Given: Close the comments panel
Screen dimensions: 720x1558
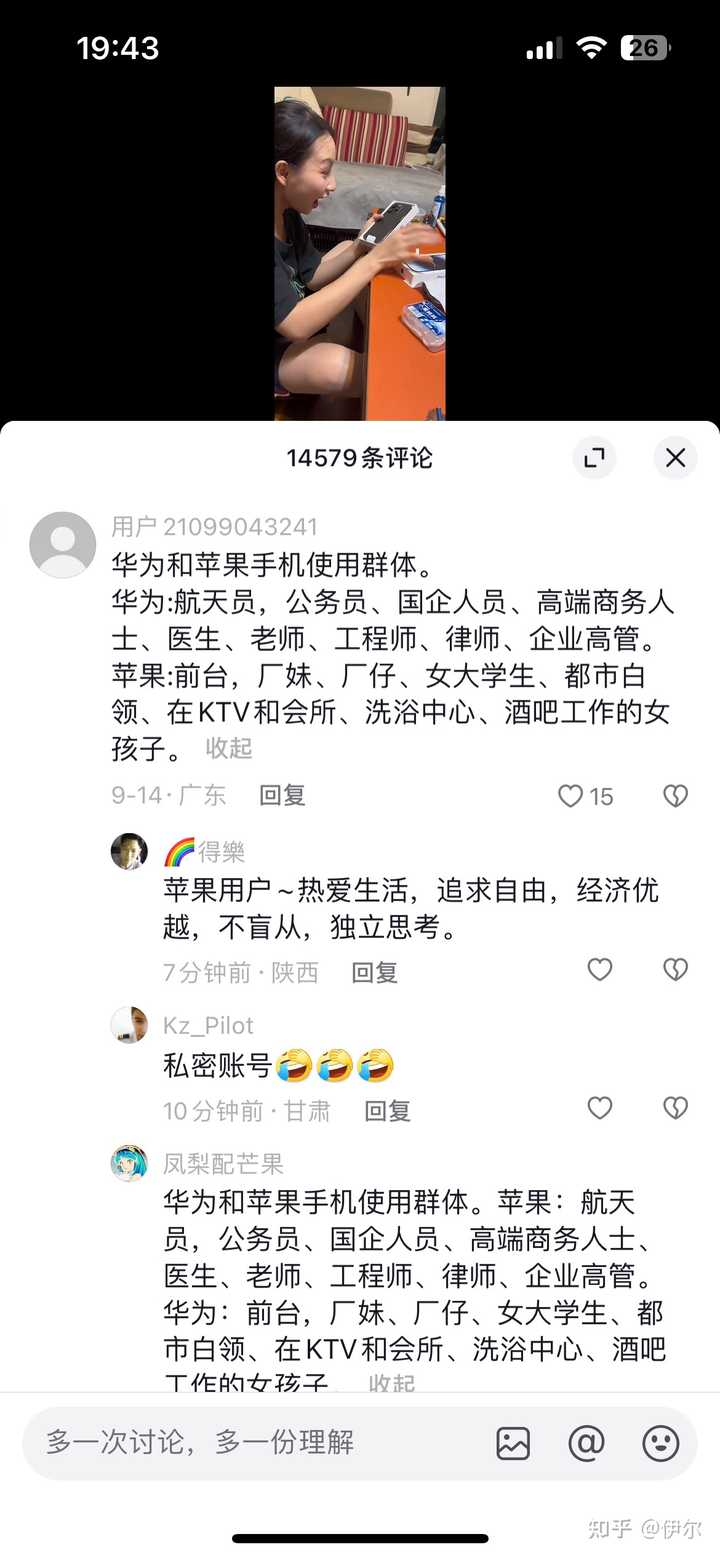Looking at the screenshot, I should (x=675, y=458).
